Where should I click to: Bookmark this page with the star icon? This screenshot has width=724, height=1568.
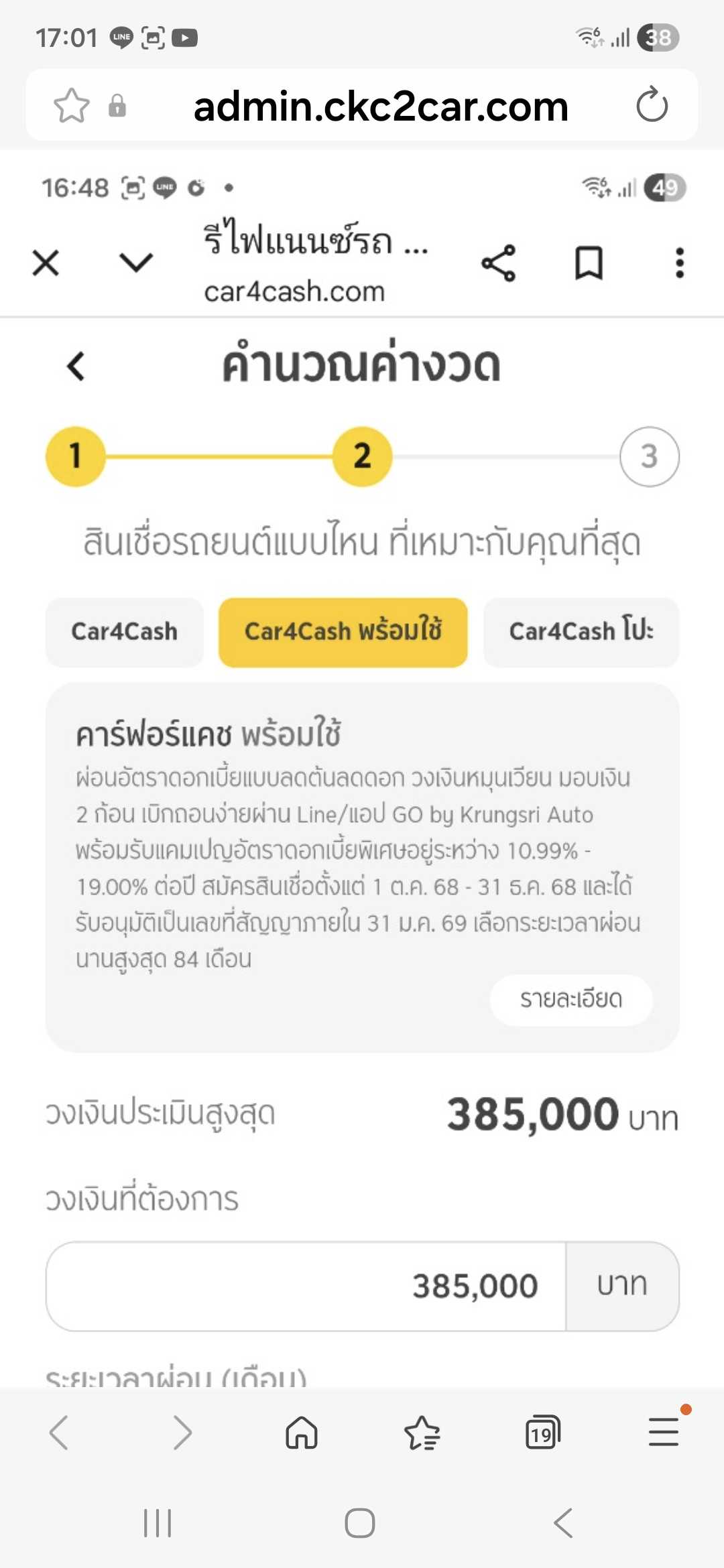point(71,106)
